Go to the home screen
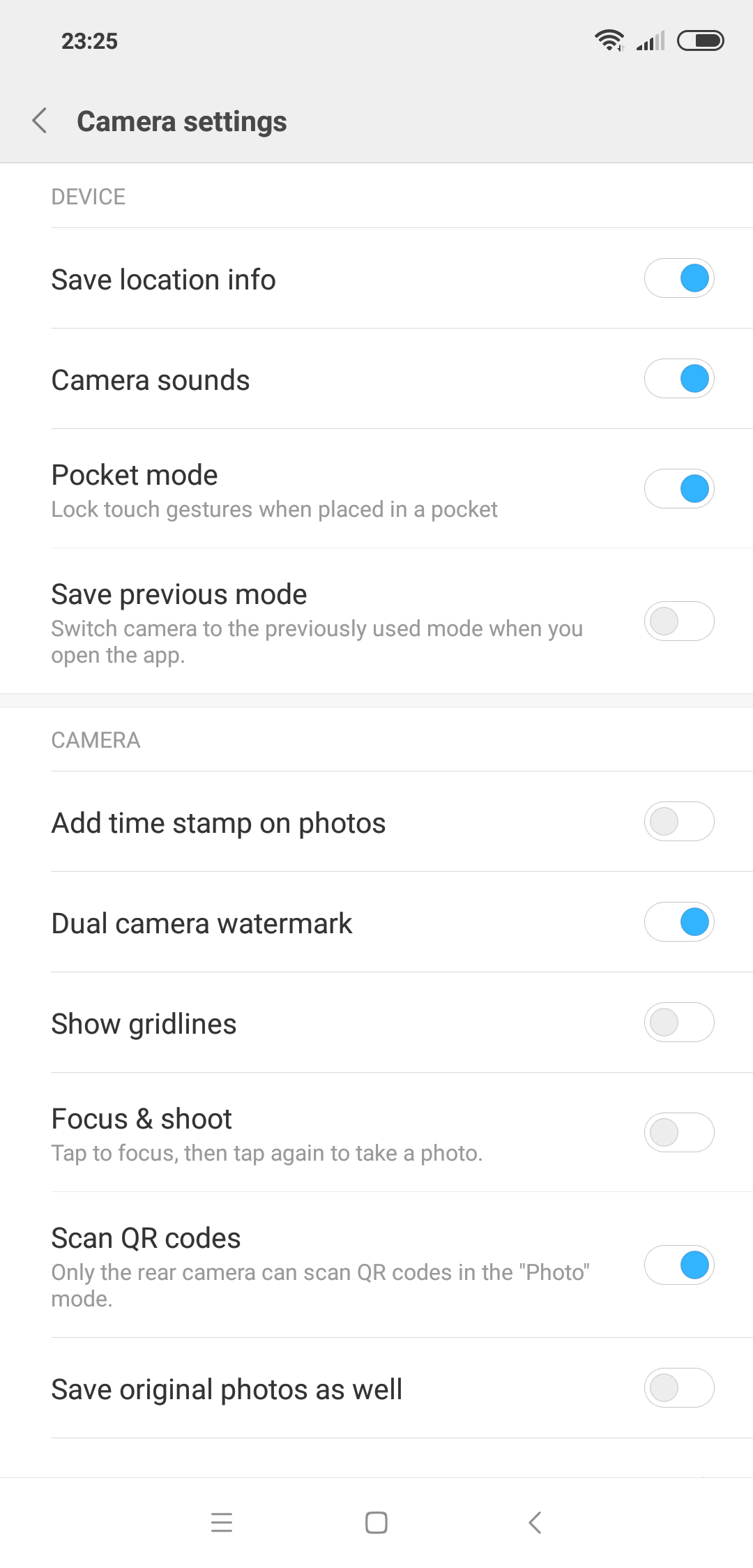Image resolution: width=753 pixels, height=1568 pixels. click(376, 1522)
